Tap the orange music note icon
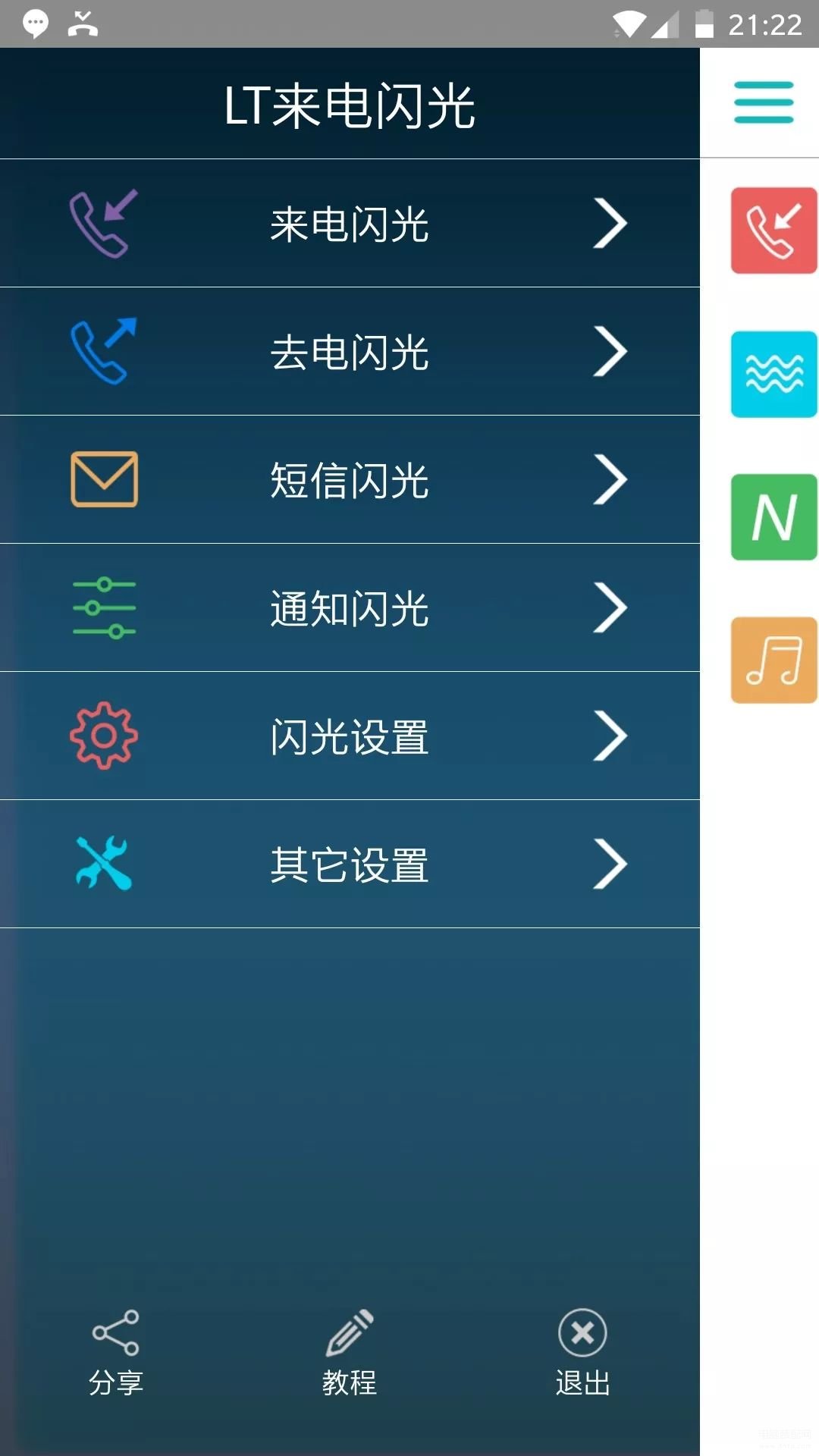Viewport: 819px width, 1456px height. coord(773,660)
